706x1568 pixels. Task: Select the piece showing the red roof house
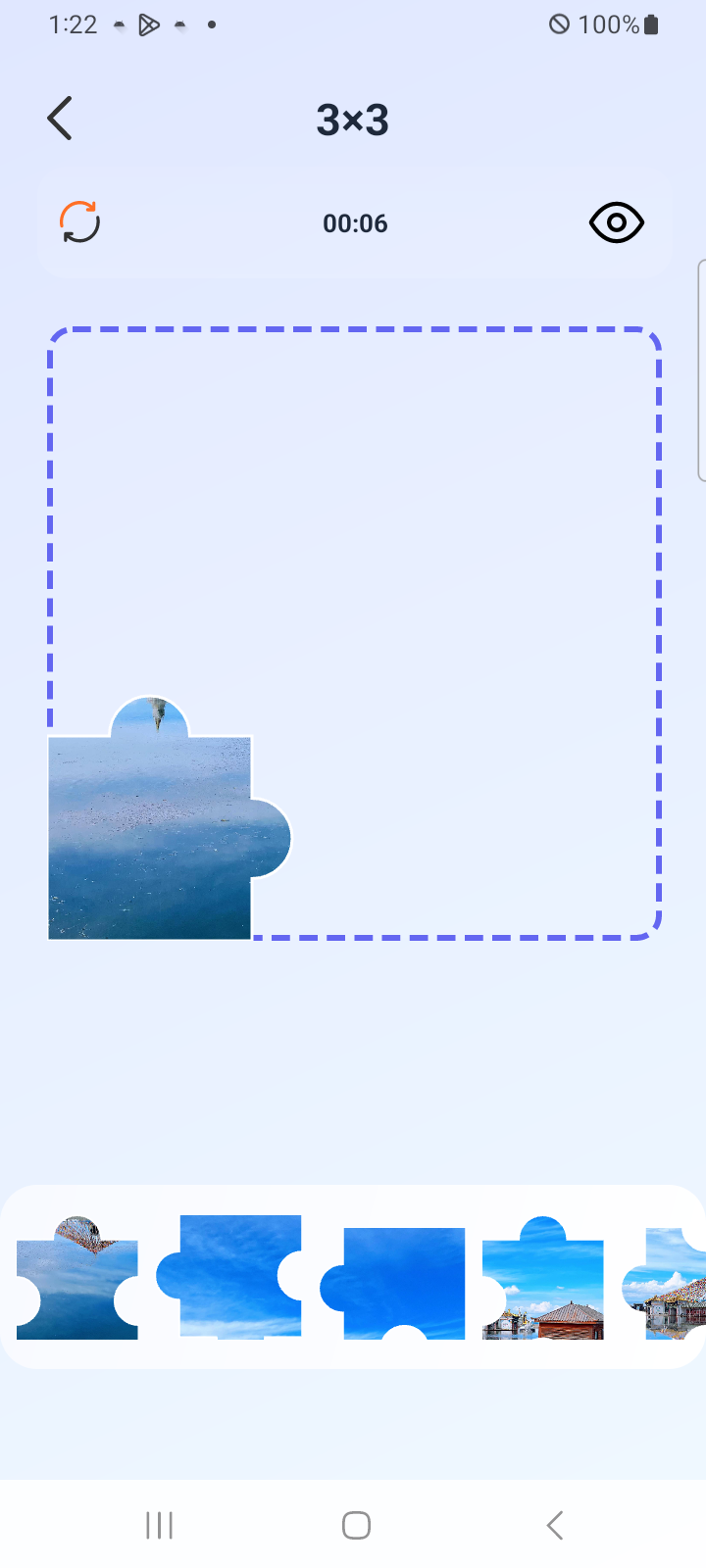tap(544, 1284)
